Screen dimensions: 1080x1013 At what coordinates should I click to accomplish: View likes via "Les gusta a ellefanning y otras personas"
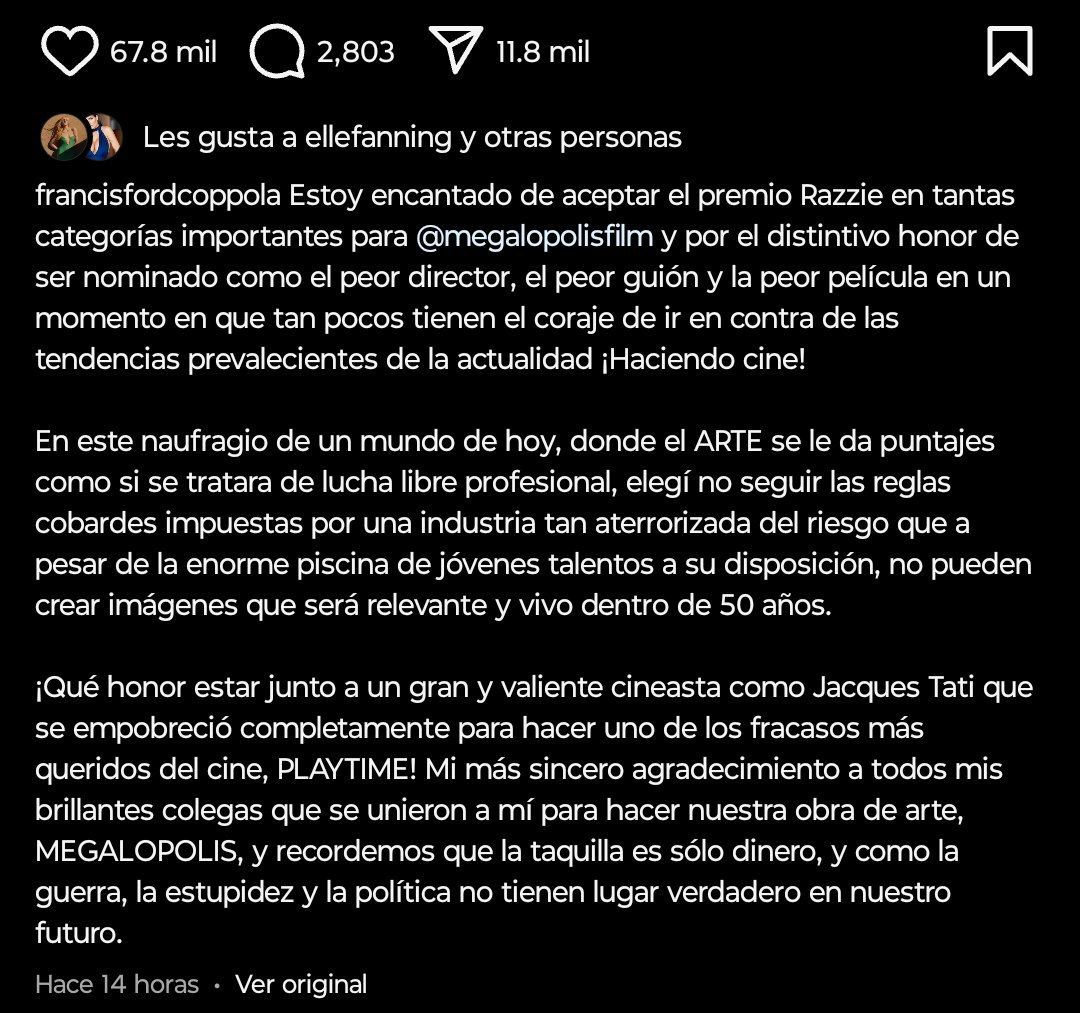tap(412, 138)
